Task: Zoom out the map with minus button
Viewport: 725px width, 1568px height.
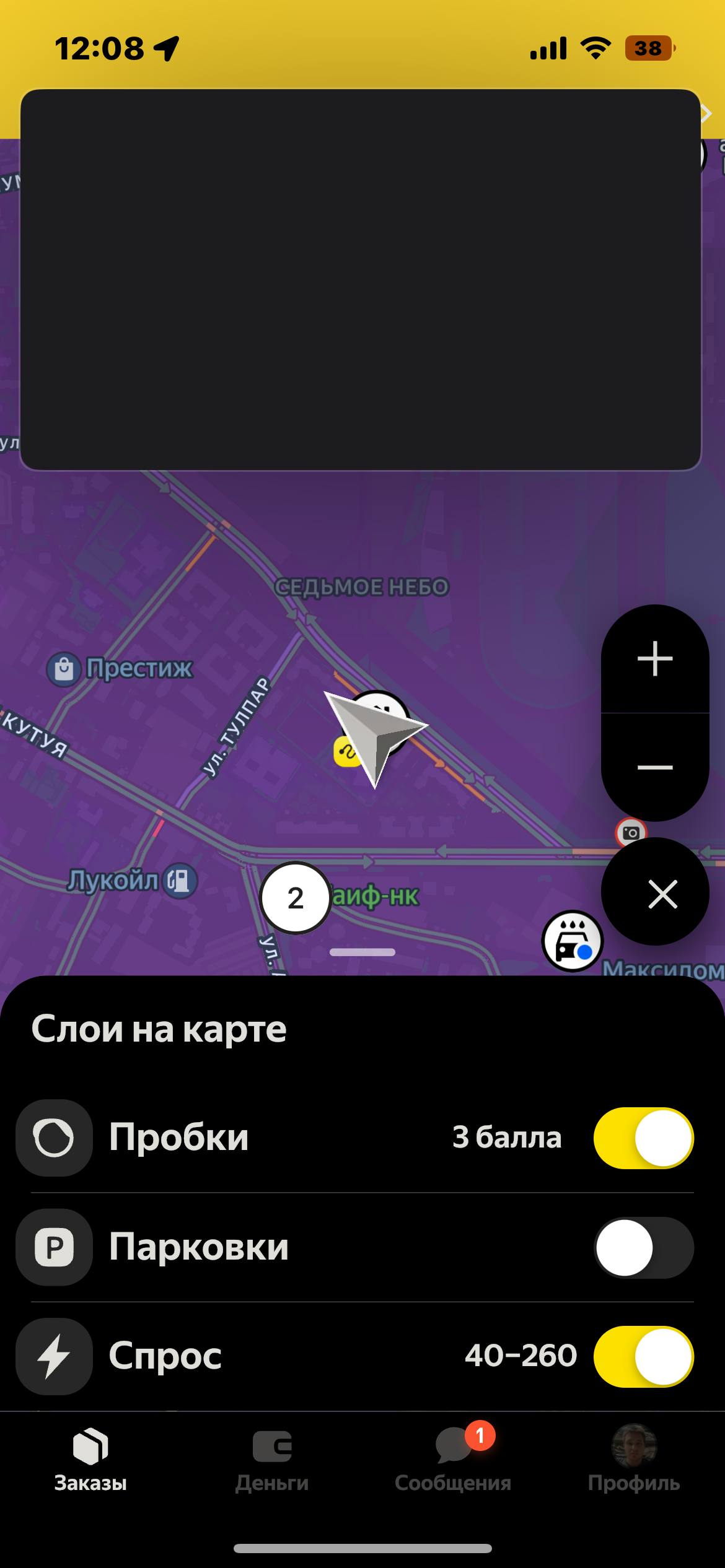Action: click(x=655, y=767)
